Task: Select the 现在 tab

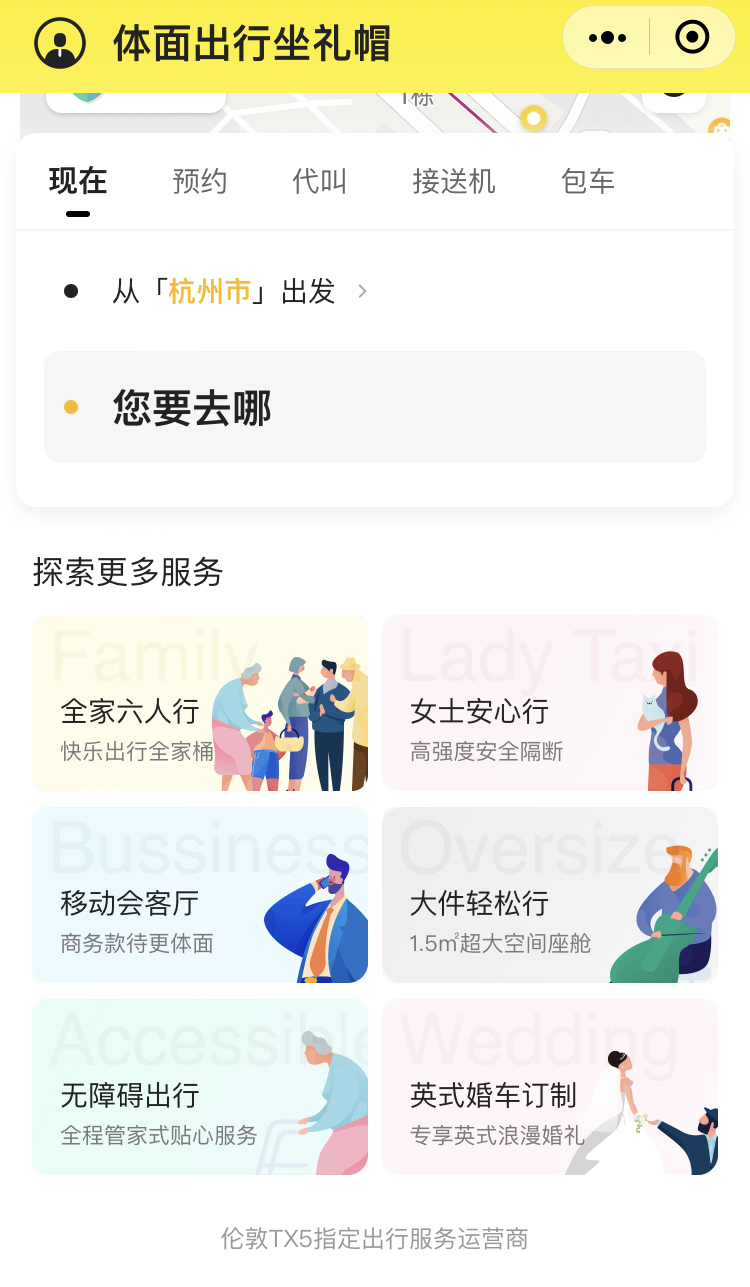Action: pos(78,181)
